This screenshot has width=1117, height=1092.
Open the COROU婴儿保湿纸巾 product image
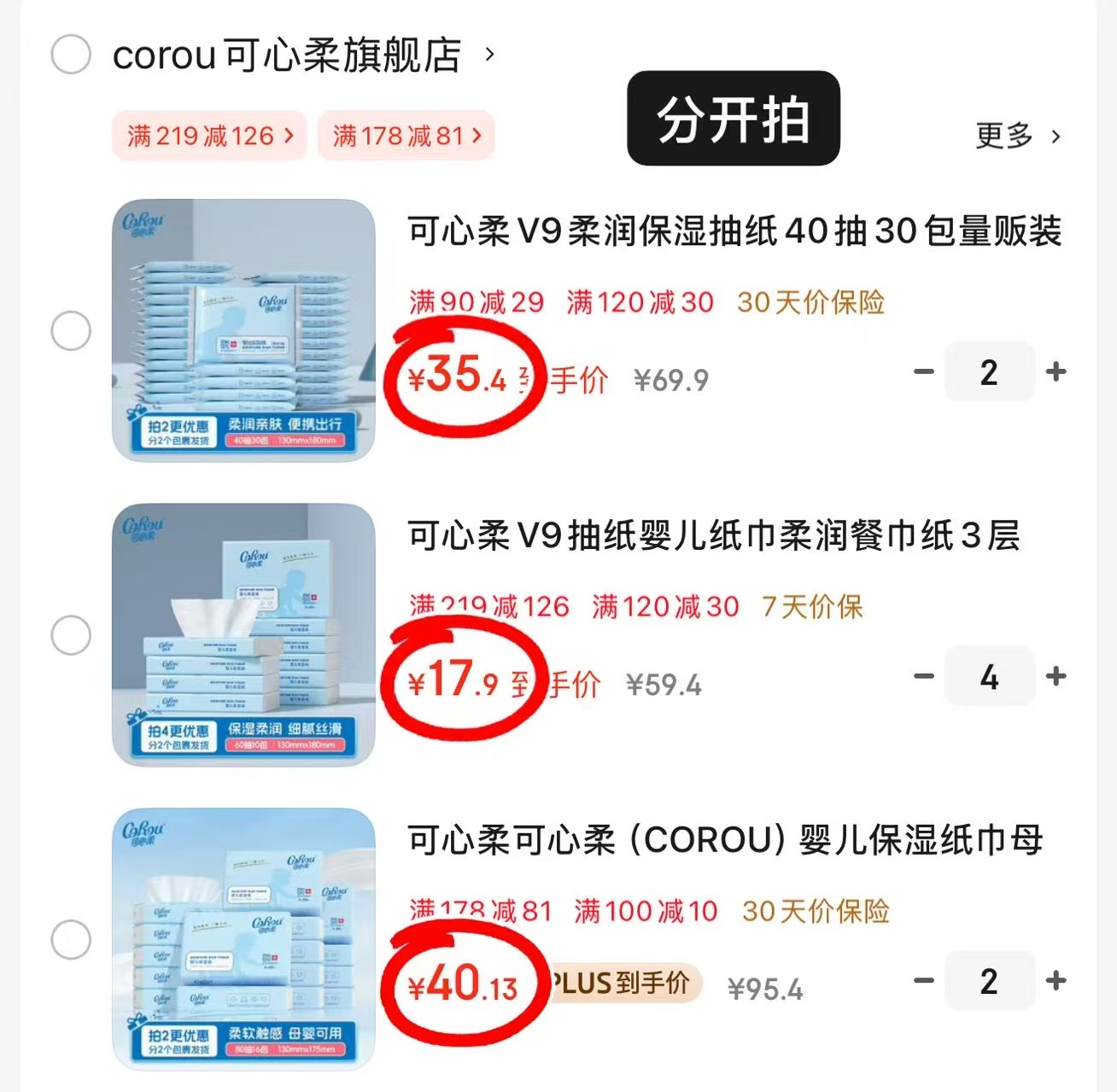(243, 939)
